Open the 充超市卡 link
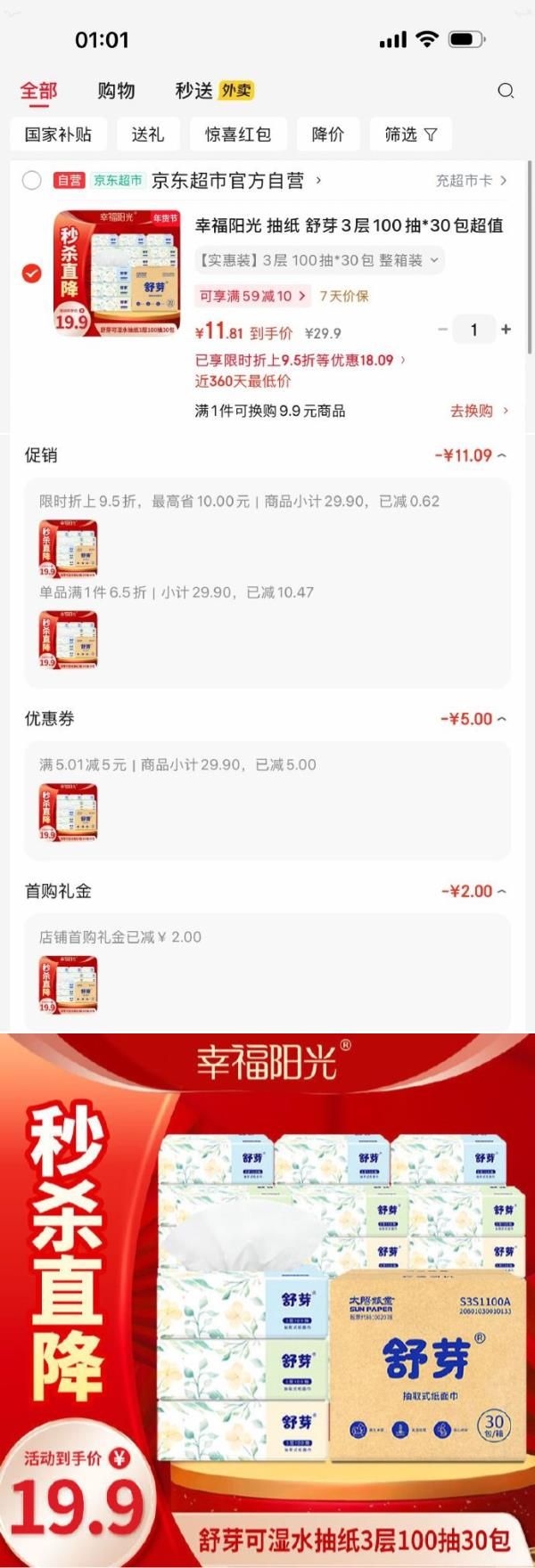 pos(471,181)
